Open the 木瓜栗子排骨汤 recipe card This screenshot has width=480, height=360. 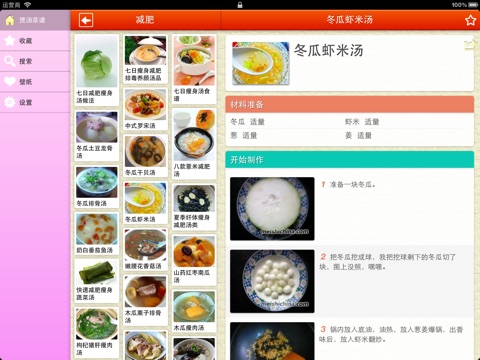tap(145, 300)
